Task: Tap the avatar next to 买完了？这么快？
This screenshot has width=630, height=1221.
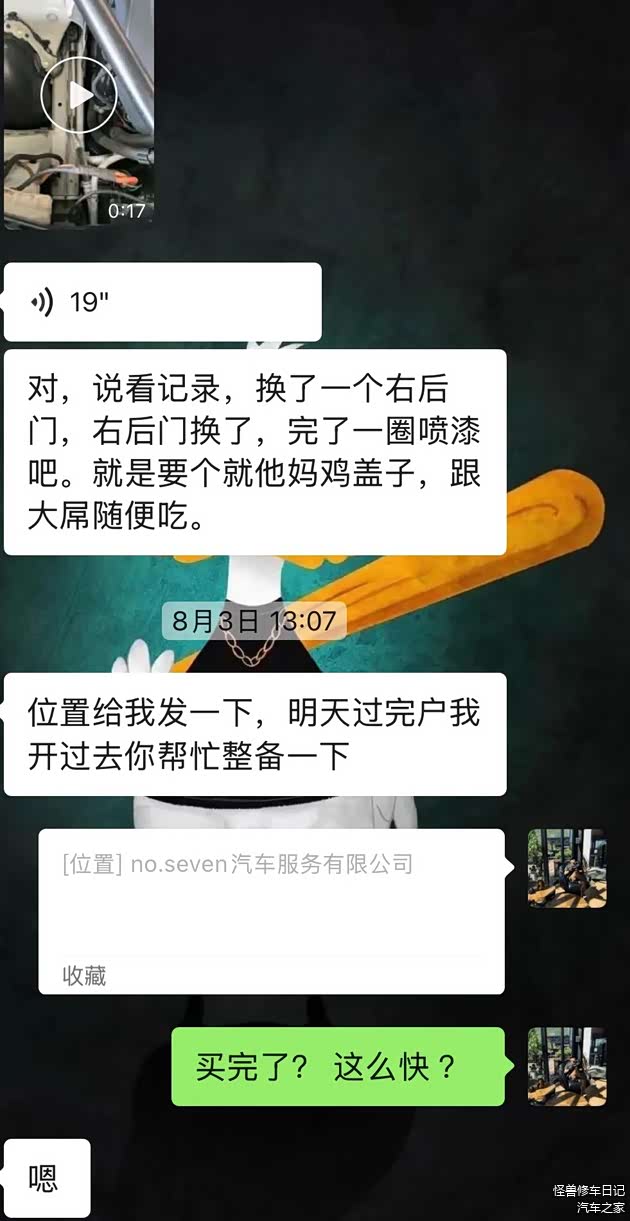Action: (567, 1066)
